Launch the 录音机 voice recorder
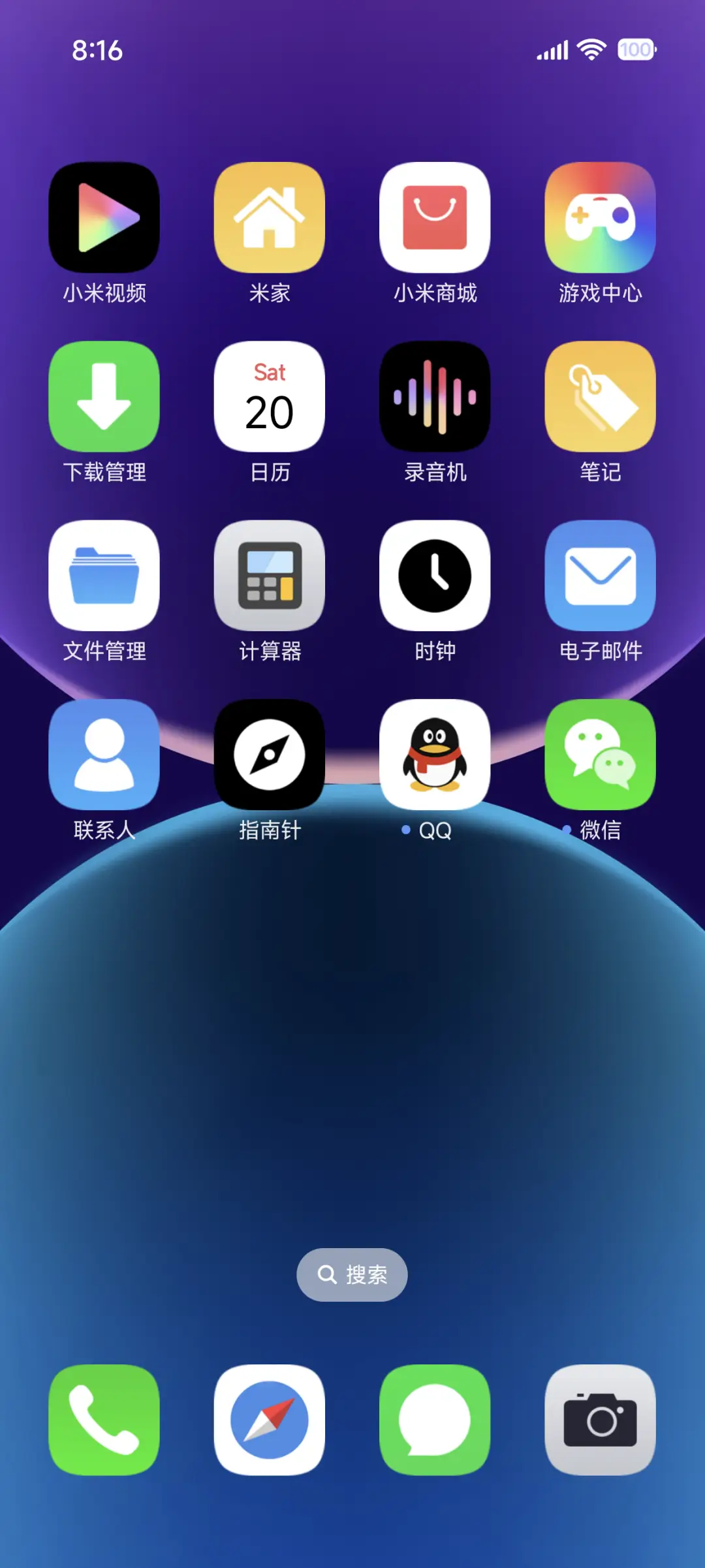 click(435, 396)
